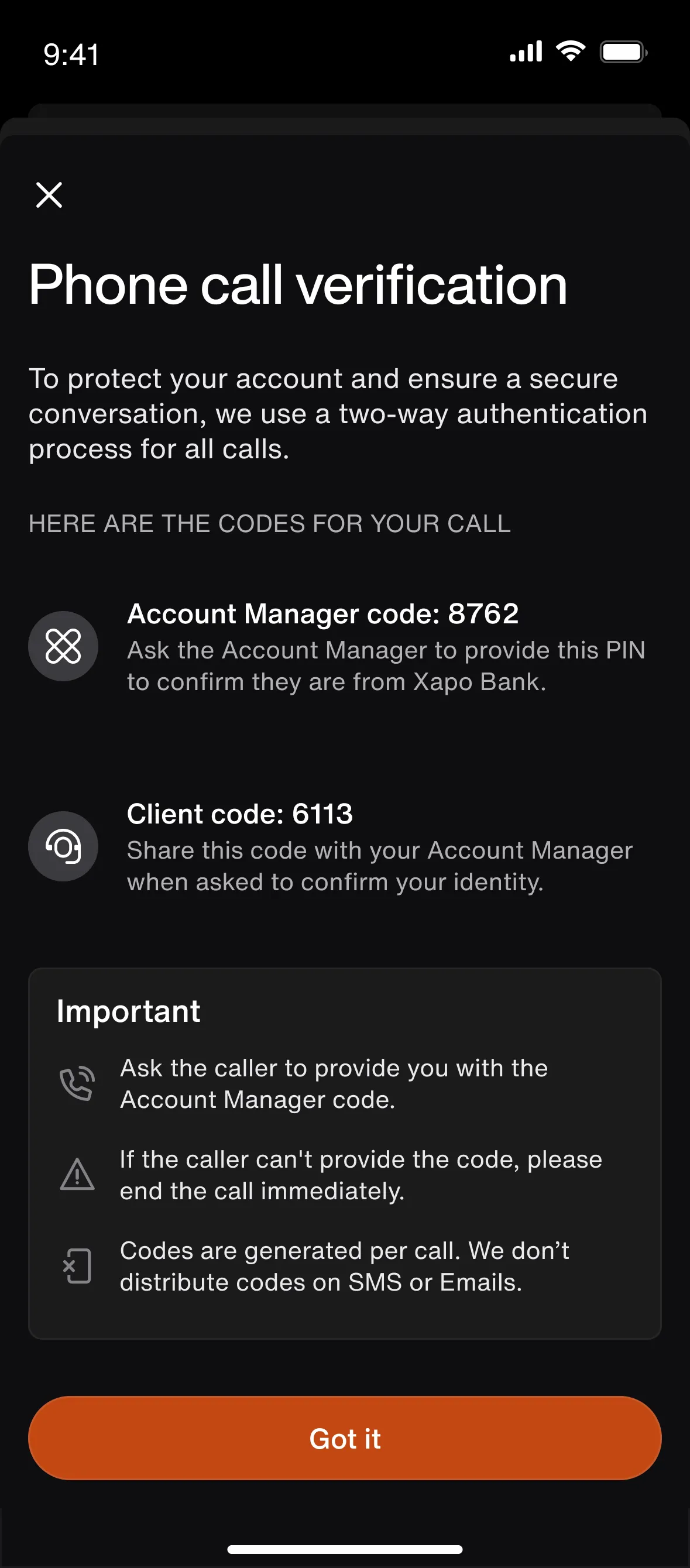This screenshot has height=1568, width=690.
Task: Select the Account Manager code knot icon
Action: point(63,646)
